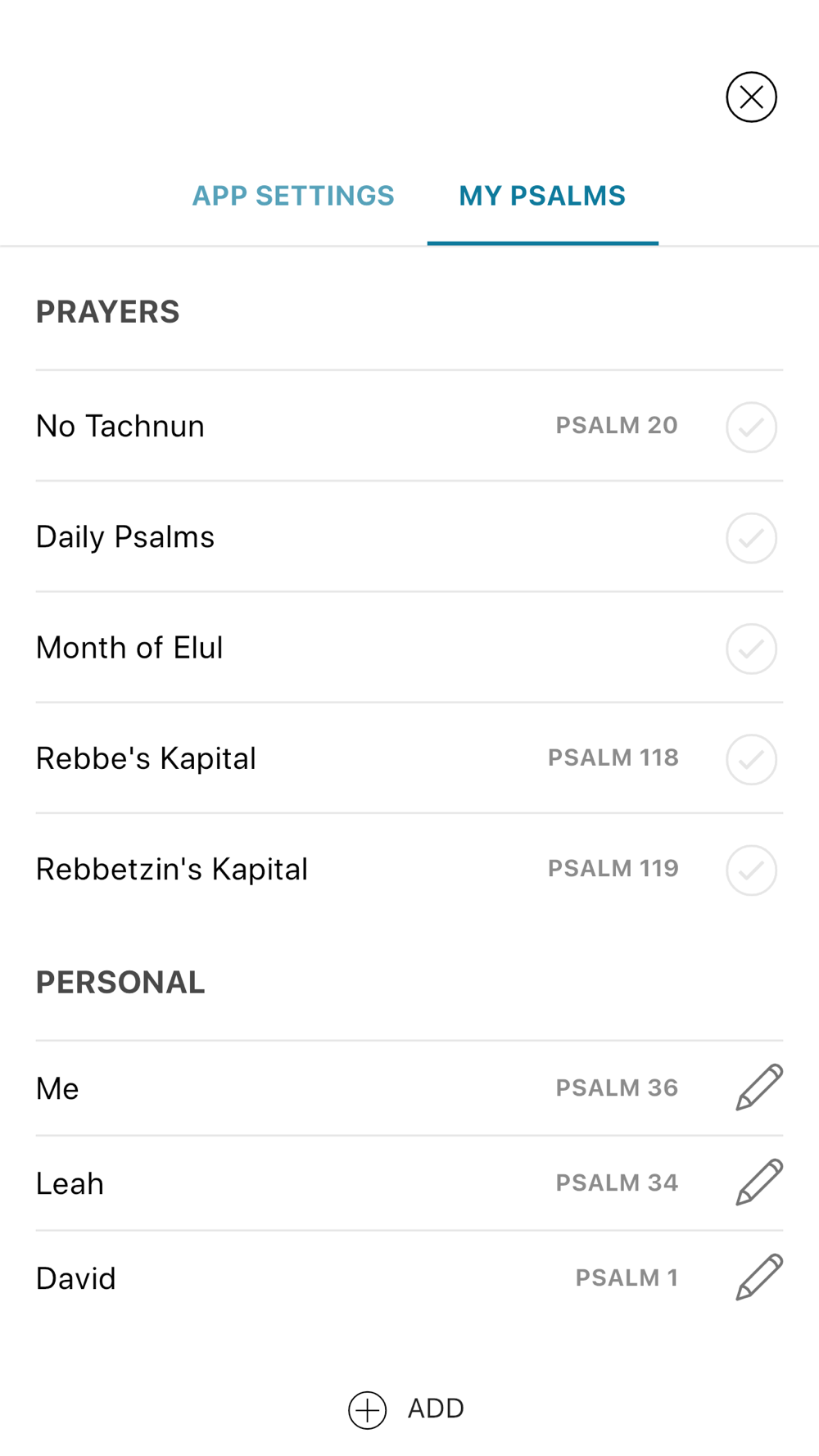Add a new personal psalm
This screenshot has height=1456, width=819.
click(x=407, y=1409)
